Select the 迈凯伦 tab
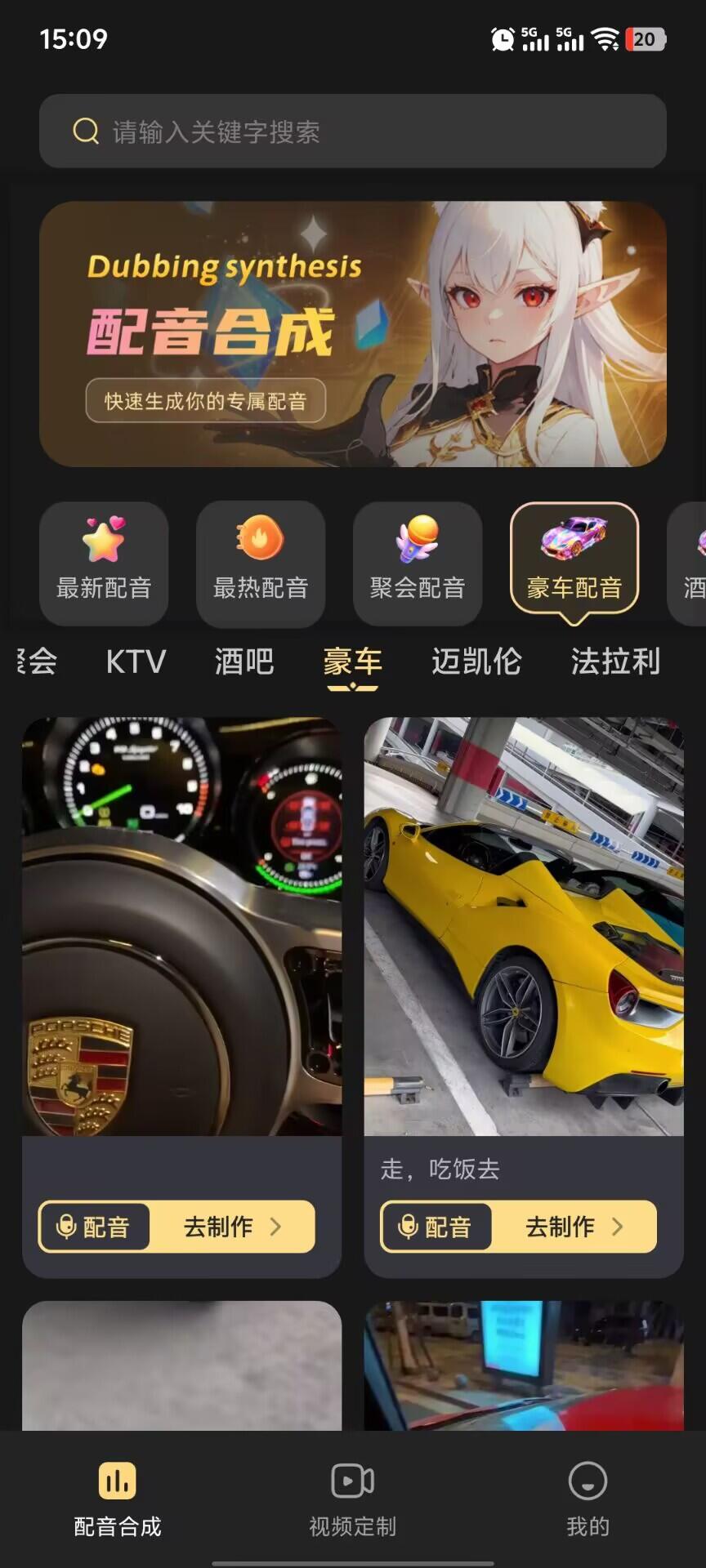 point(476,663)
